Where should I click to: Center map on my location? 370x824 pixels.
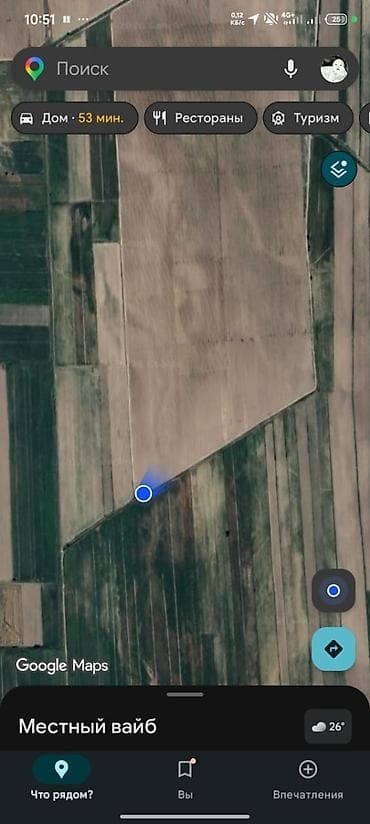point(333,591)
